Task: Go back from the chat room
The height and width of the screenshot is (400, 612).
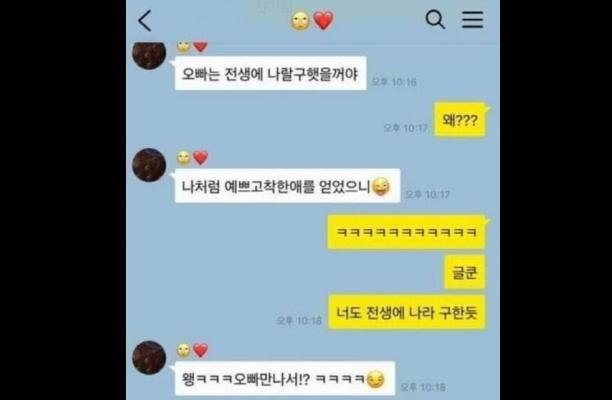Action: (146, 20)
